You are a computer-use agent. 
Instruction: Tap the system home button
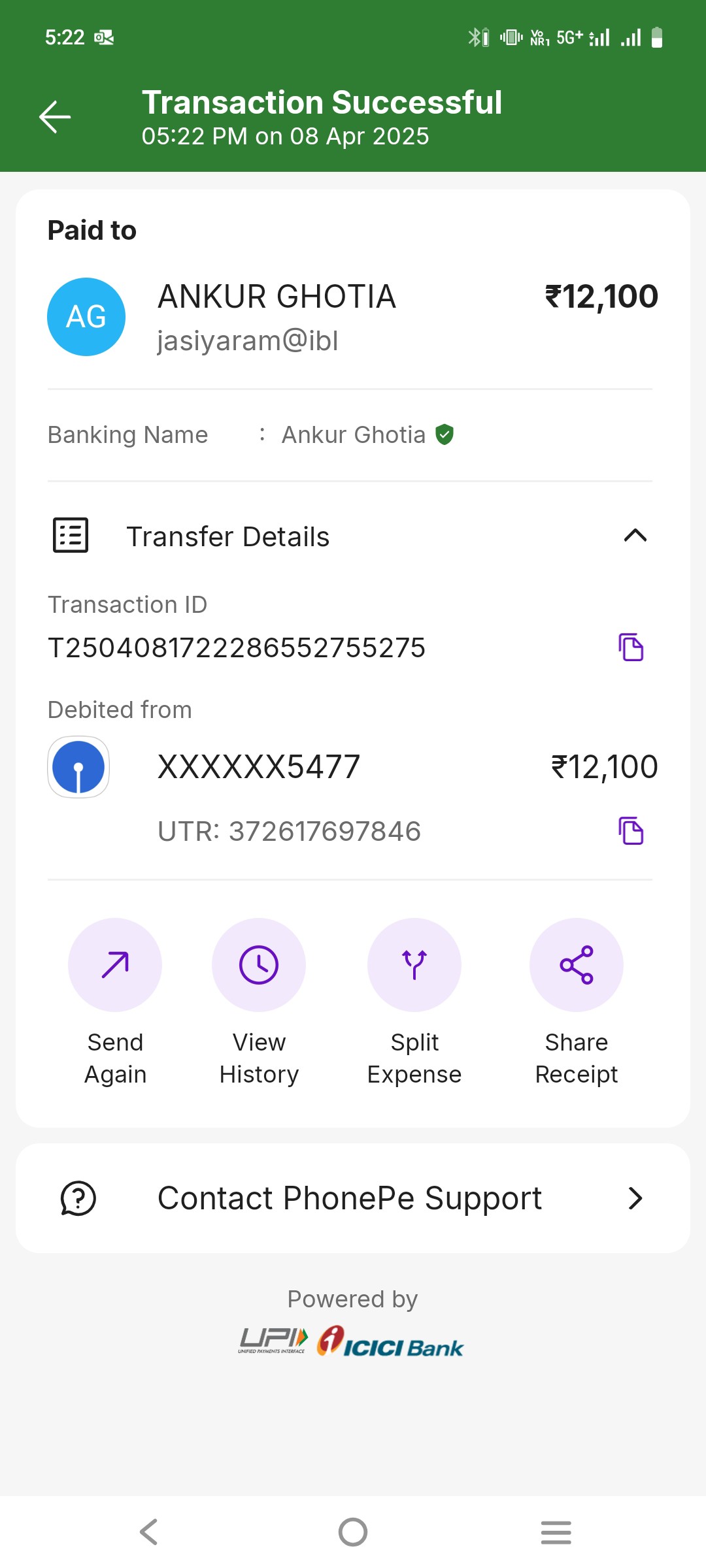coord(353,1532)
